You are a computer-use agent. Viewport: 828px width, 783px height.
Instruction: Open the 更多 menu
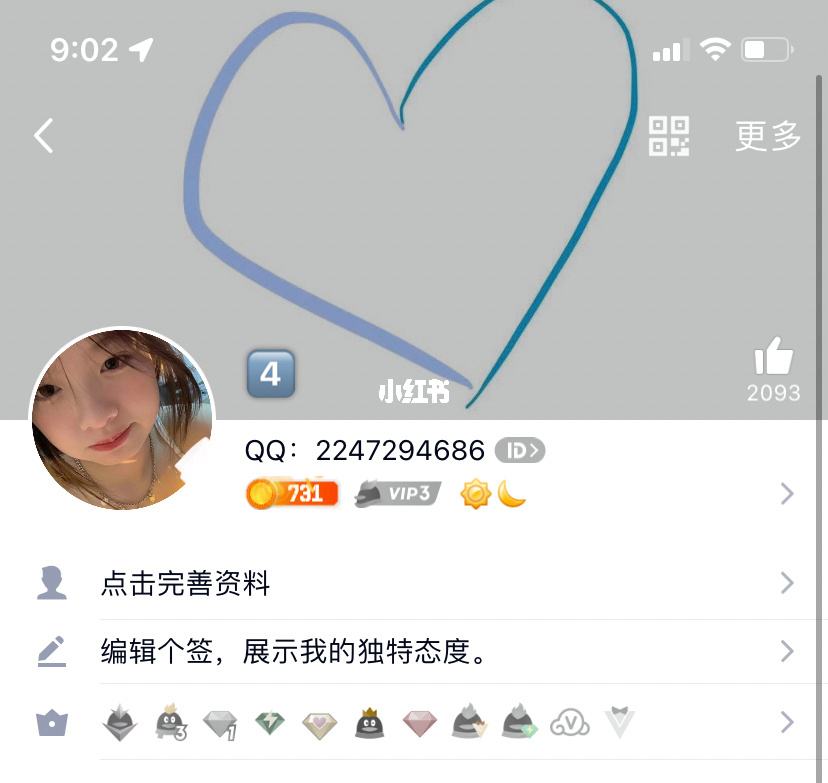(x=768, y=135)
